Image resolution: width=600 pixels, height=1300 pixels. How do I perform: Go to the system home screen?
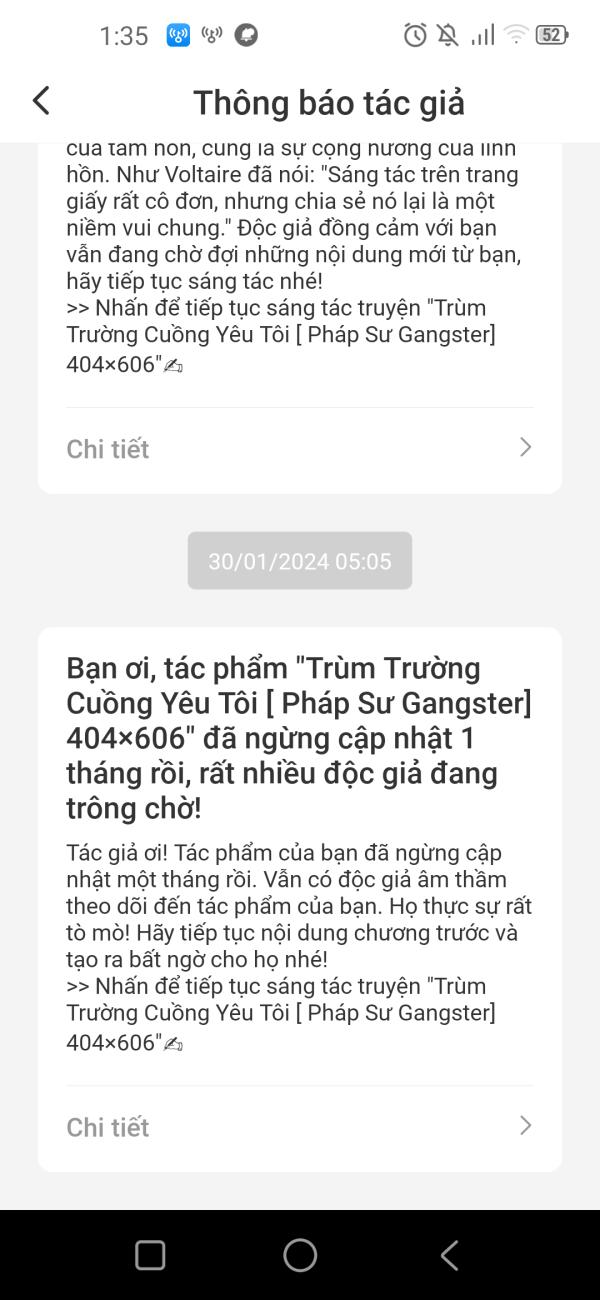[300, 1255]
